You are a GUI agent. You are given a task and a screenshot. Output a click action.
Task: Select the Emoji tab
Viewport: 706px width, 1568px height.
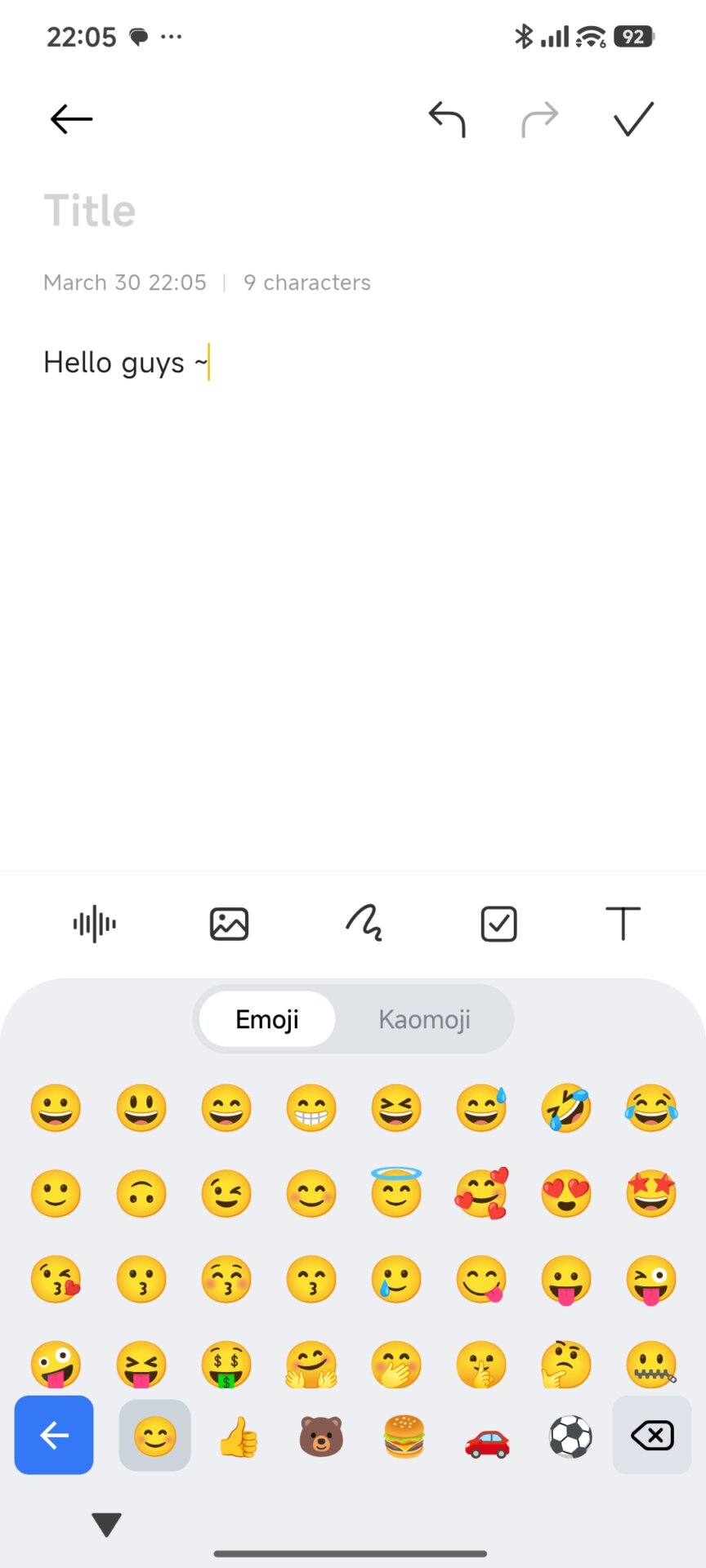tap(267, 1018)
